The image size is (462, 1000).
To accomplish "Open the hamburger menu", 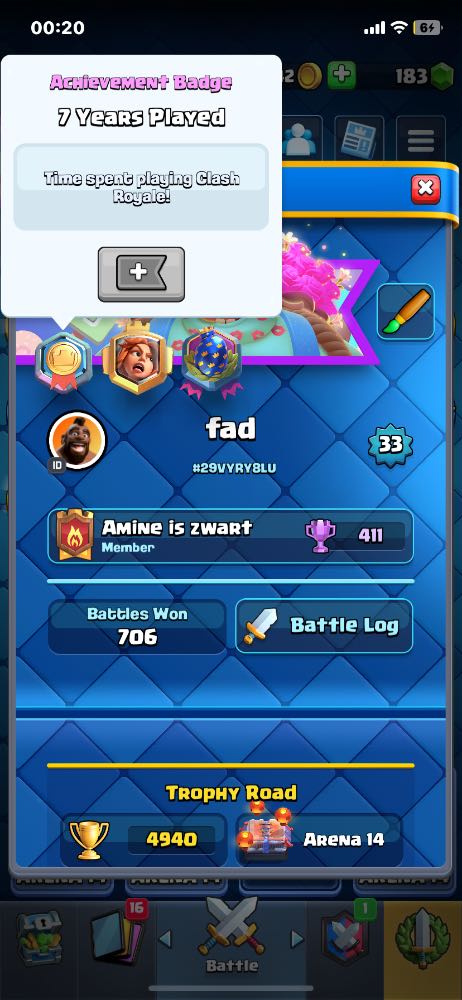I will (421, 140).
